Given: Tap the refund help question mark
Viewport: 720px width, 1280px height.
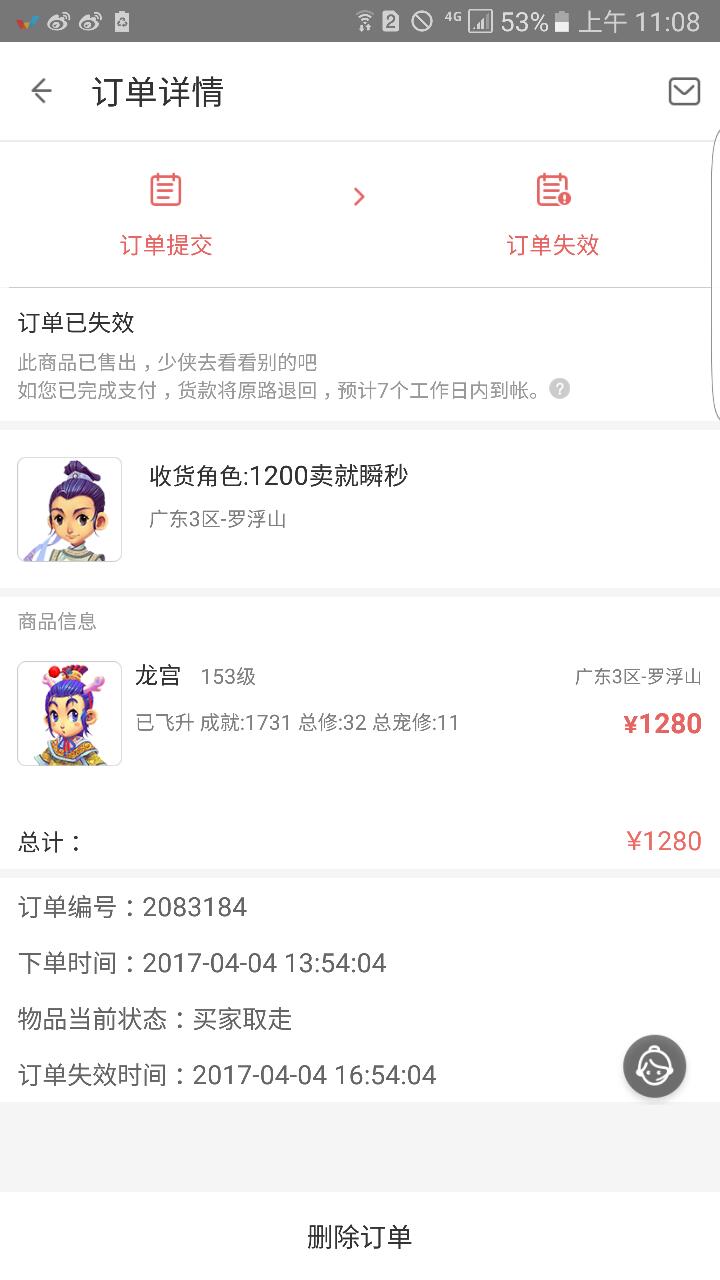Looking at the screenshot, I should point(560,389).
